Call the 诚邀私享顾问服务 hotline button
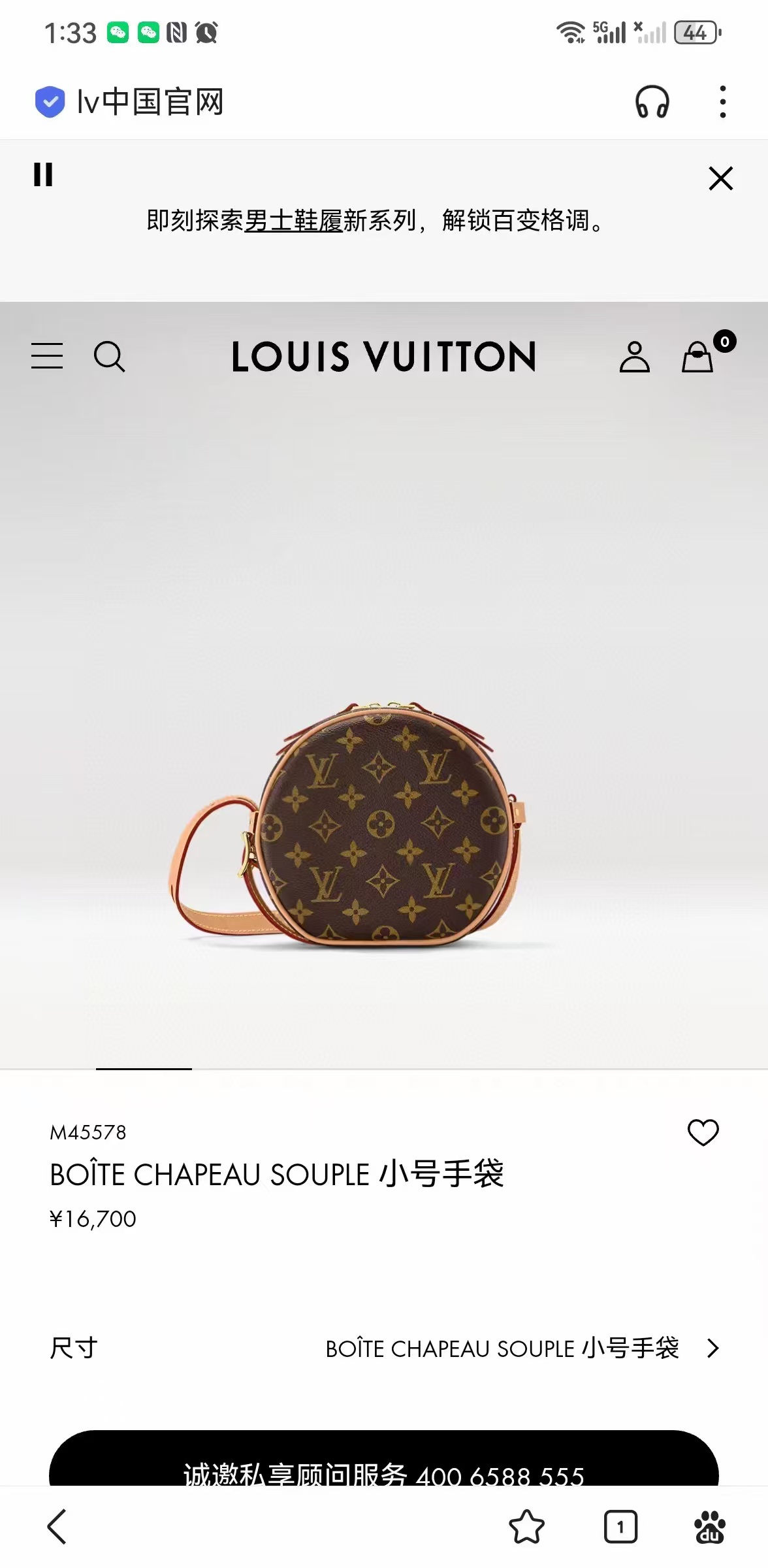 [384, 1463]
